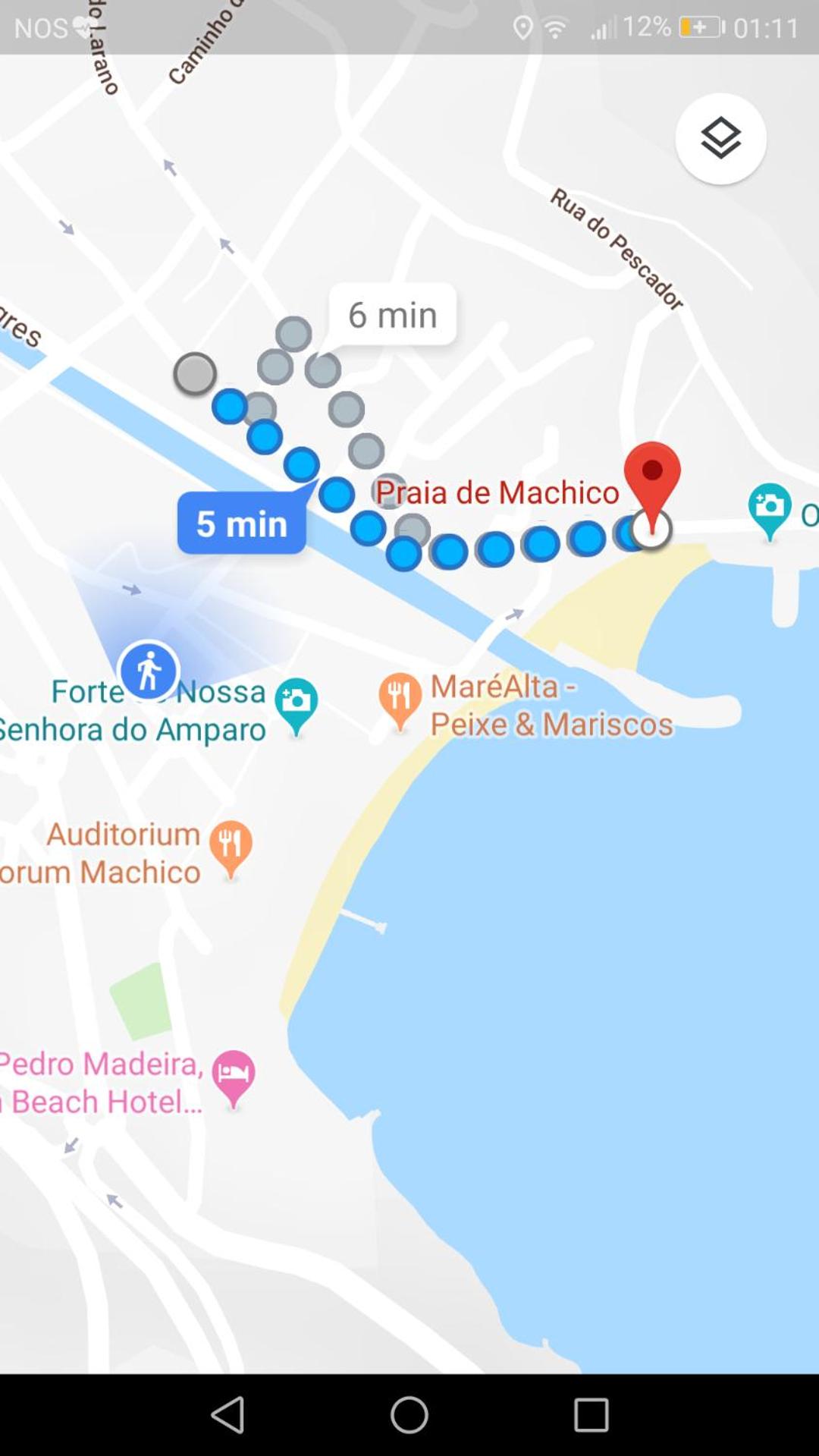Tap the walking current location indicator
The width and height of the screenshot is (819, 1456).
[149, 671]
